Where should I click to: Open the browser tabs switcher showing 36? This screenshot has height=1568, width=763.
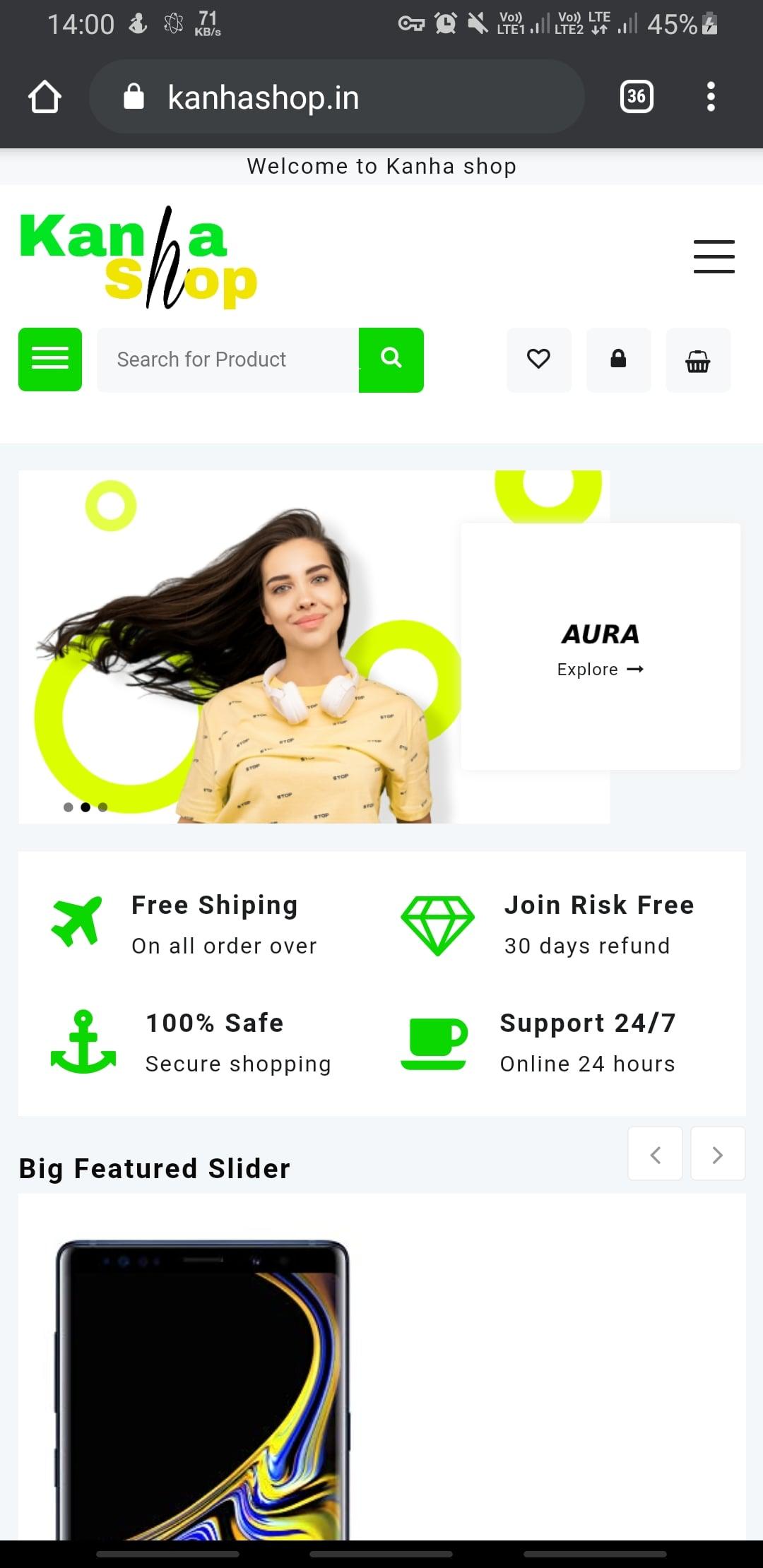pos(635,97)
